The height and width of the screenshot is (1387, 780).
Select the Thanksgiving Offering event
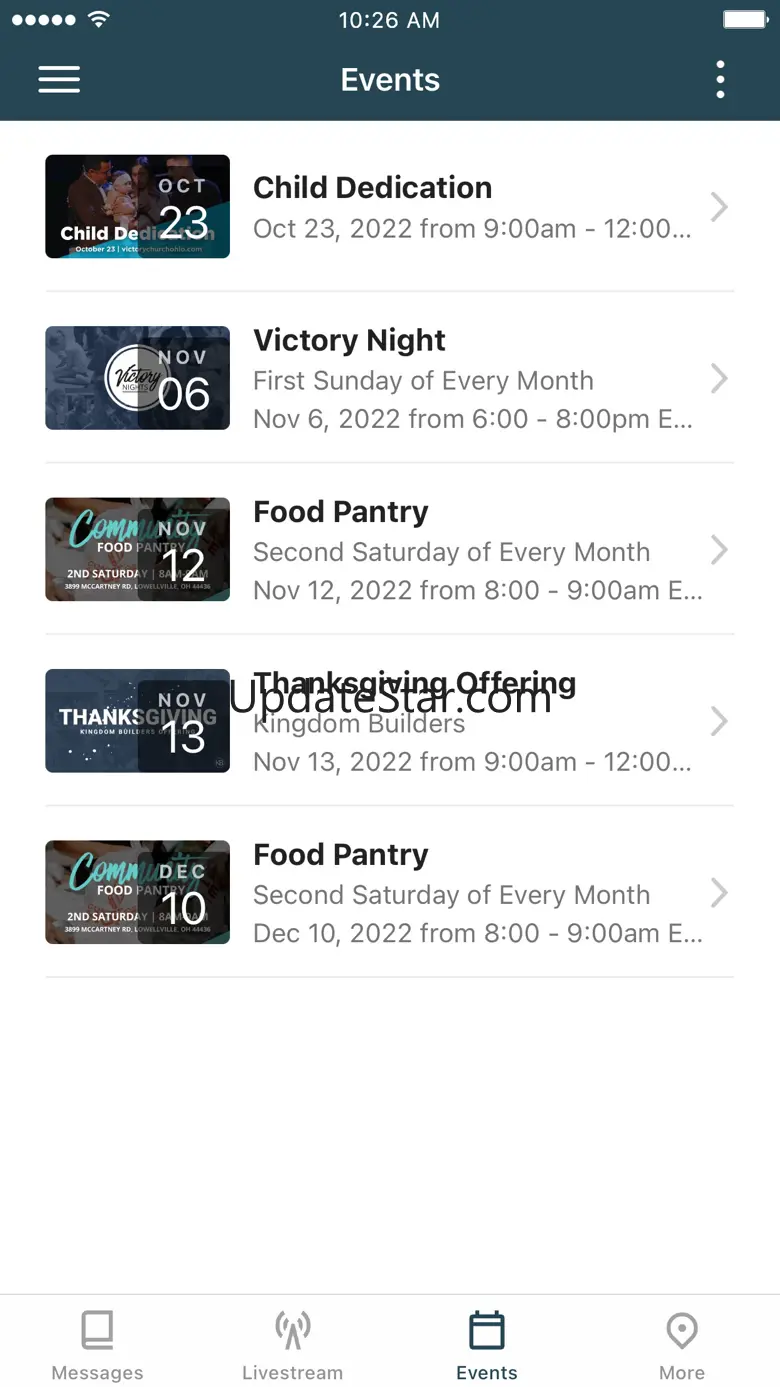390,721
